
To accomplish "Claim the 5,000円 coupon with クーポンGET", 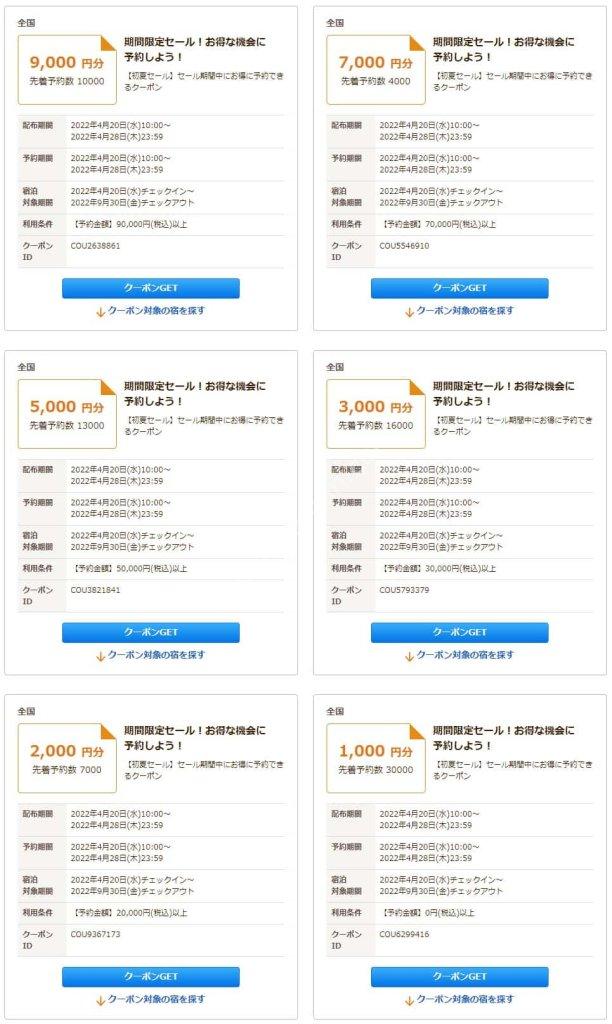I will pyautogui.click(x=151, y=632).
